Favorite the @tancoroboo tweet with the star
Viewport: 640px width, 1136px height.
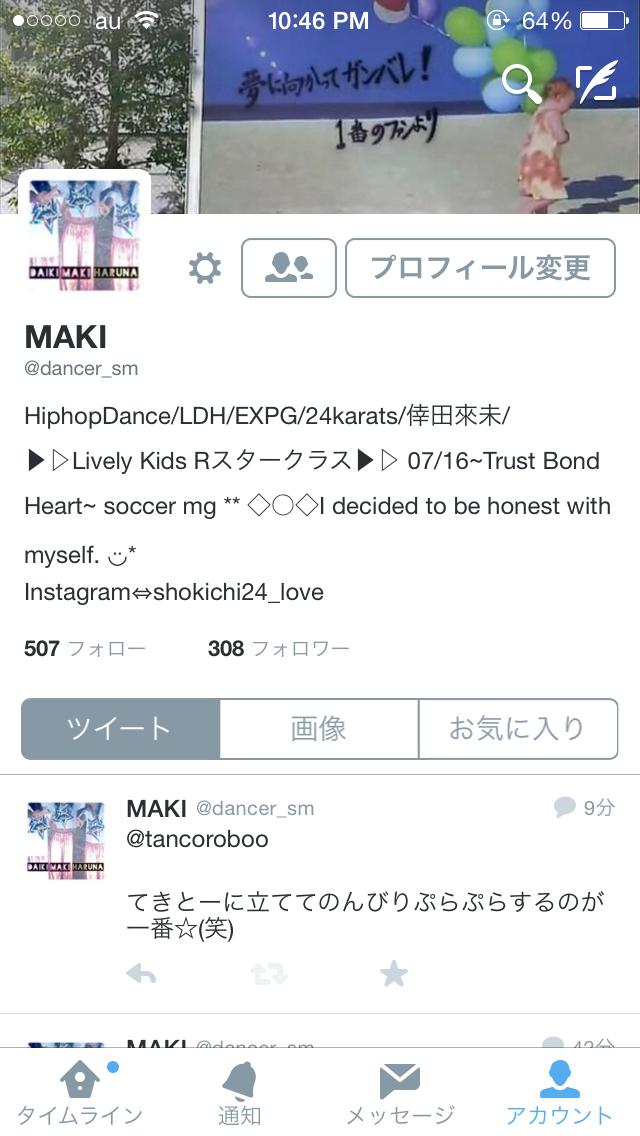click(394, 974)
